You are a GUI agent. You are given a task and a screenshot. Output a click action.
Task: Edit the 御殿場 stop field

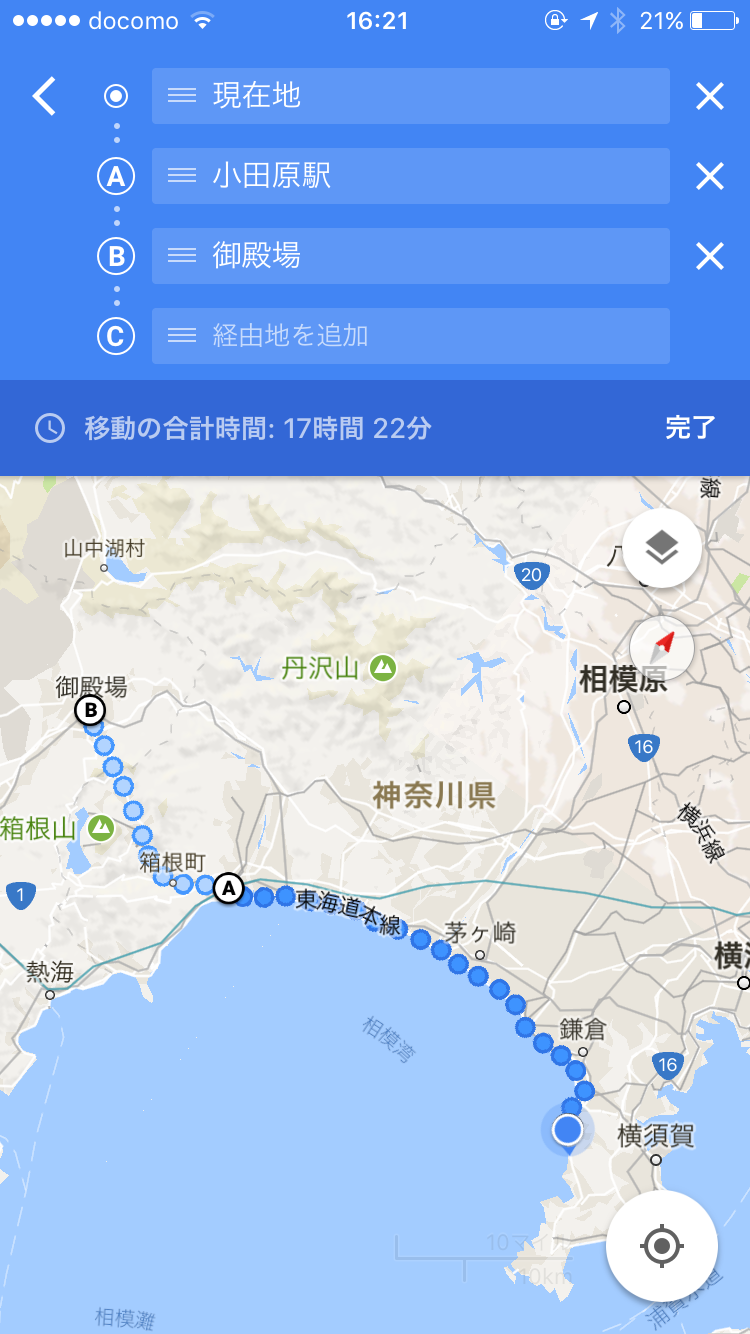(x=410, y=256)
